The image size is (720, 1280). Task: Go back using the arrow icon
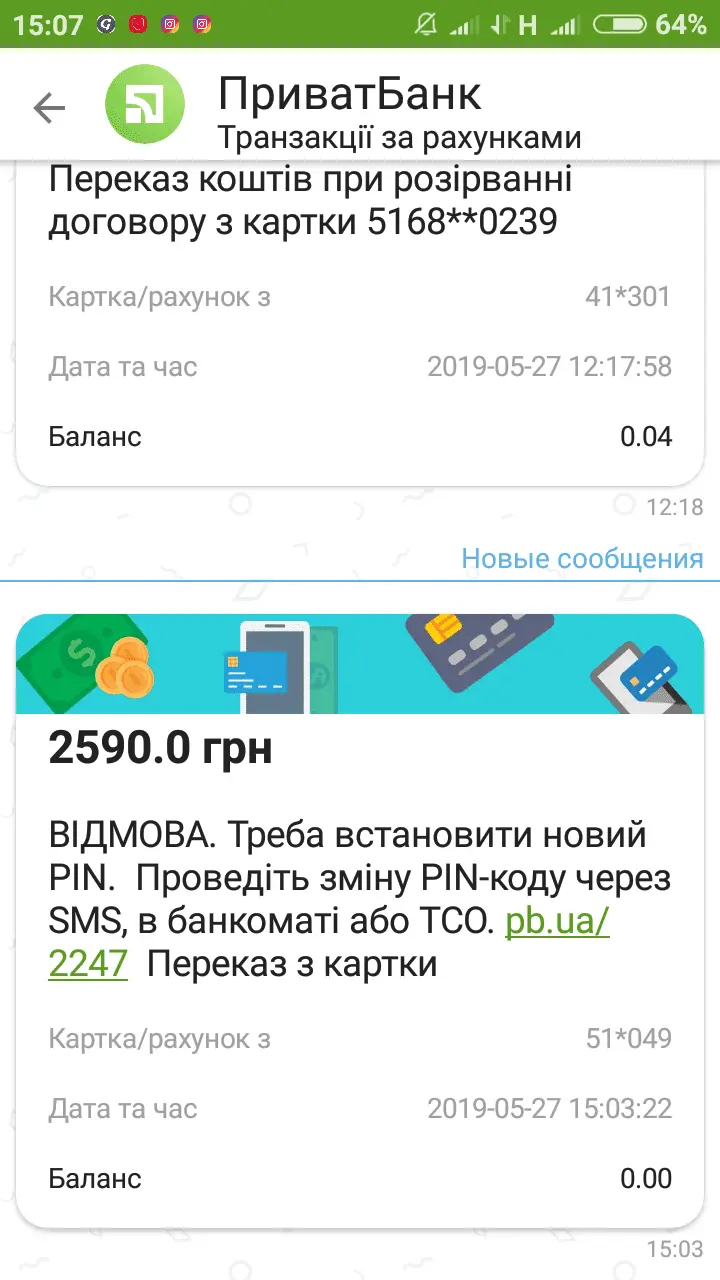coord(48,107)
